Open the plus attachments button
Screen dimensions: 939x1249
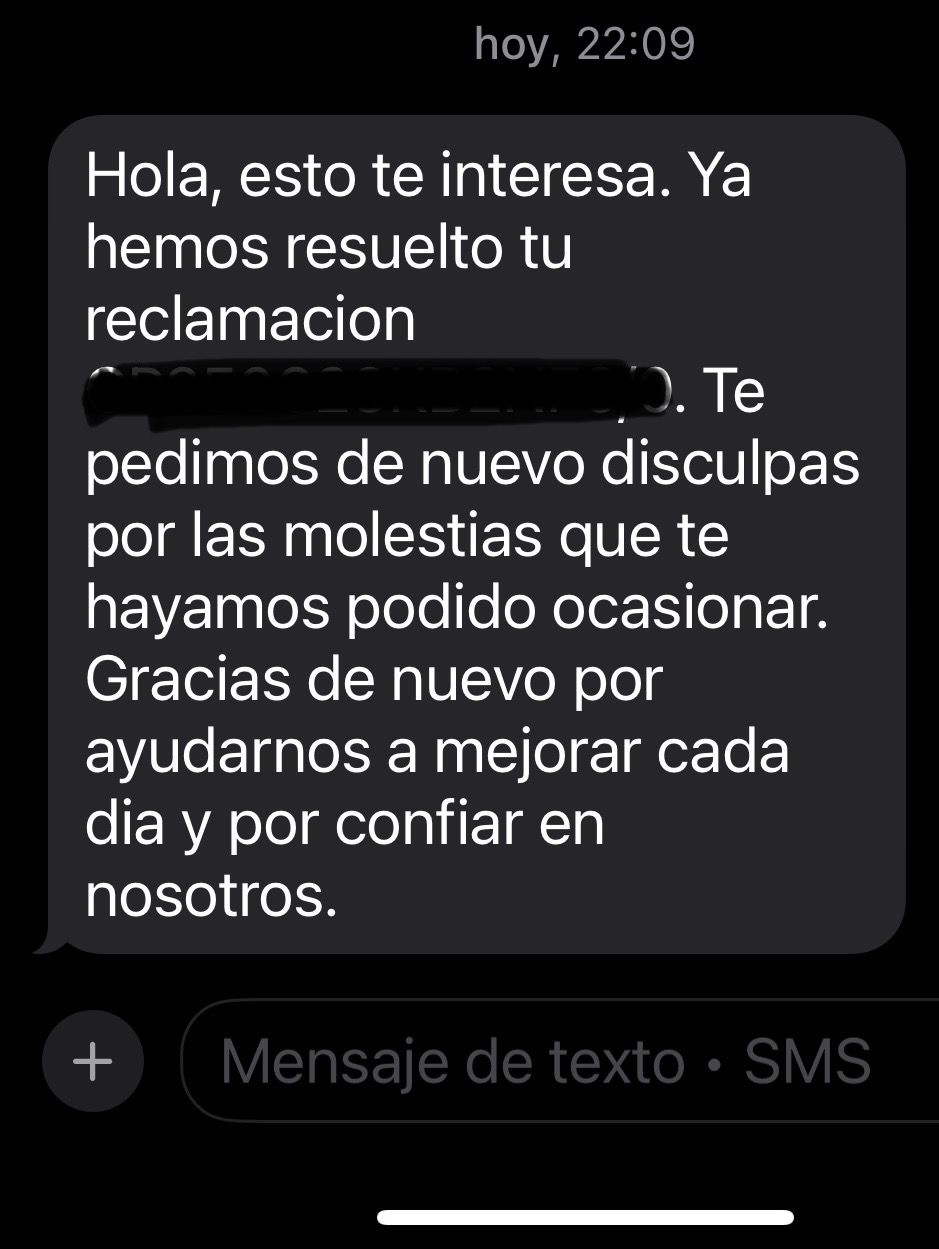[x=93, y=1061]
